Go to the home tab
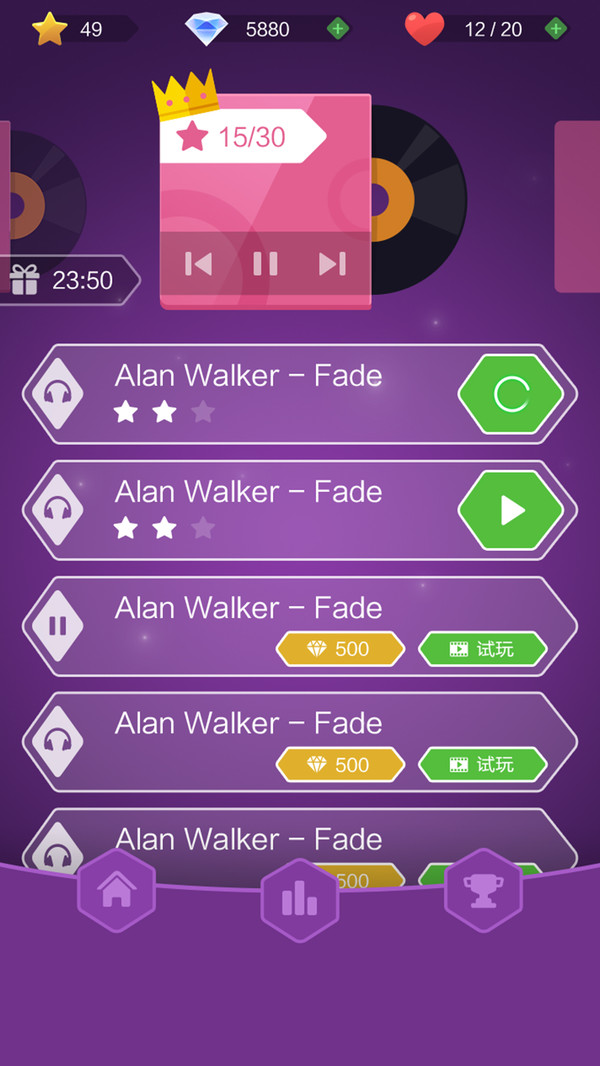Screen dimensions: 600x1066 [x=117, y=890]
